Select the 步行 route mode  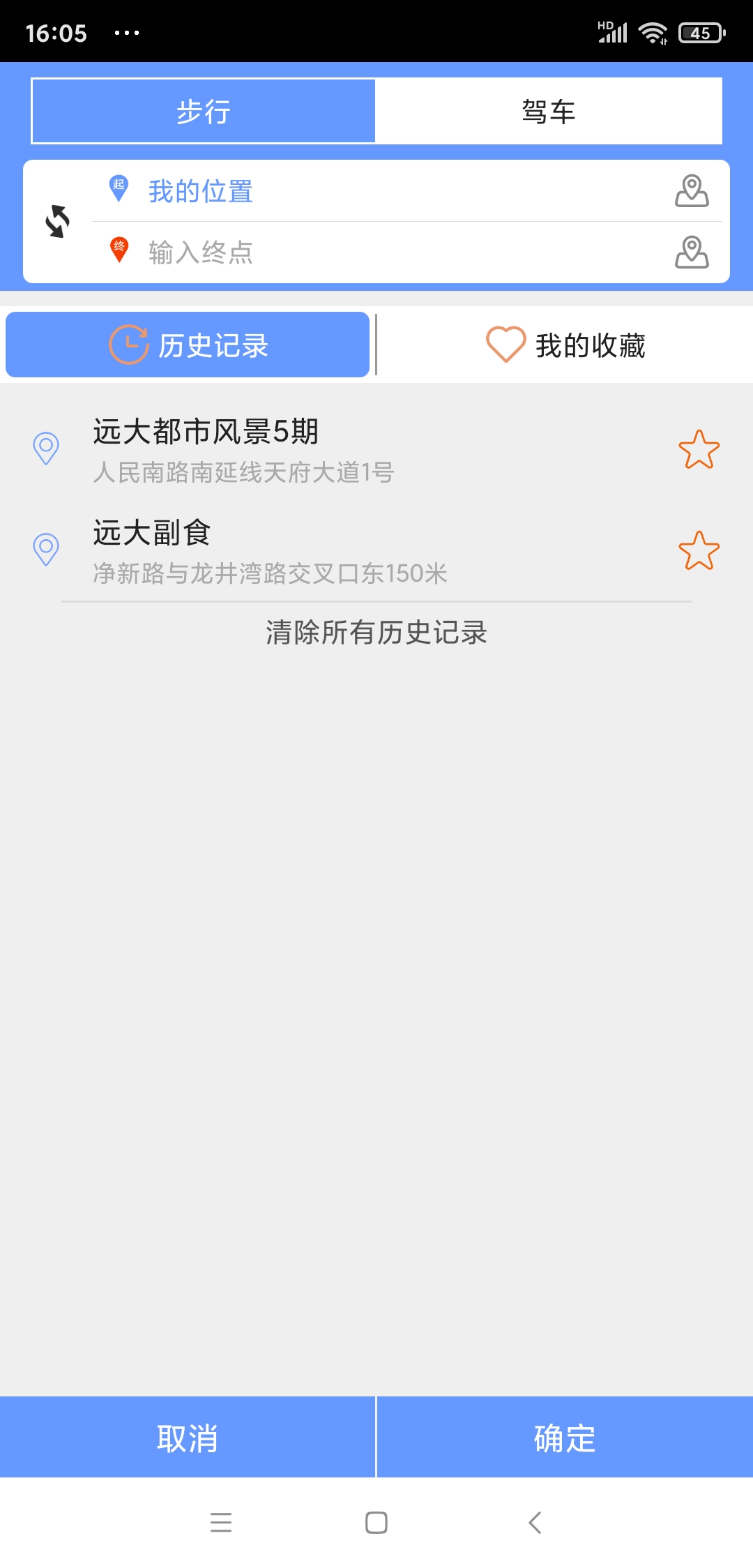coord(203,111)
